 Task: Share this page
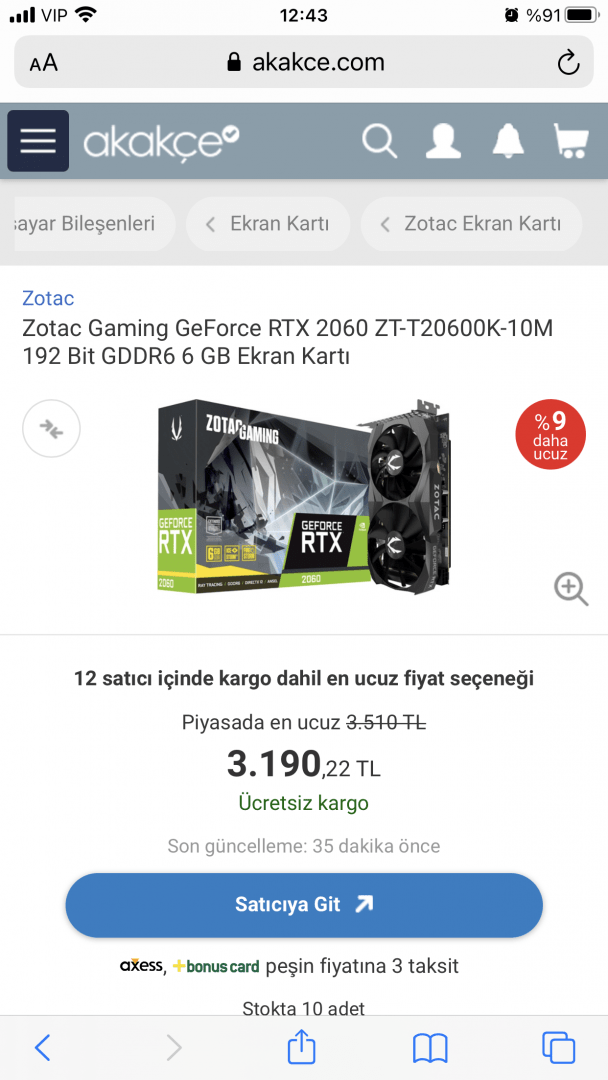coord(301,1047)
